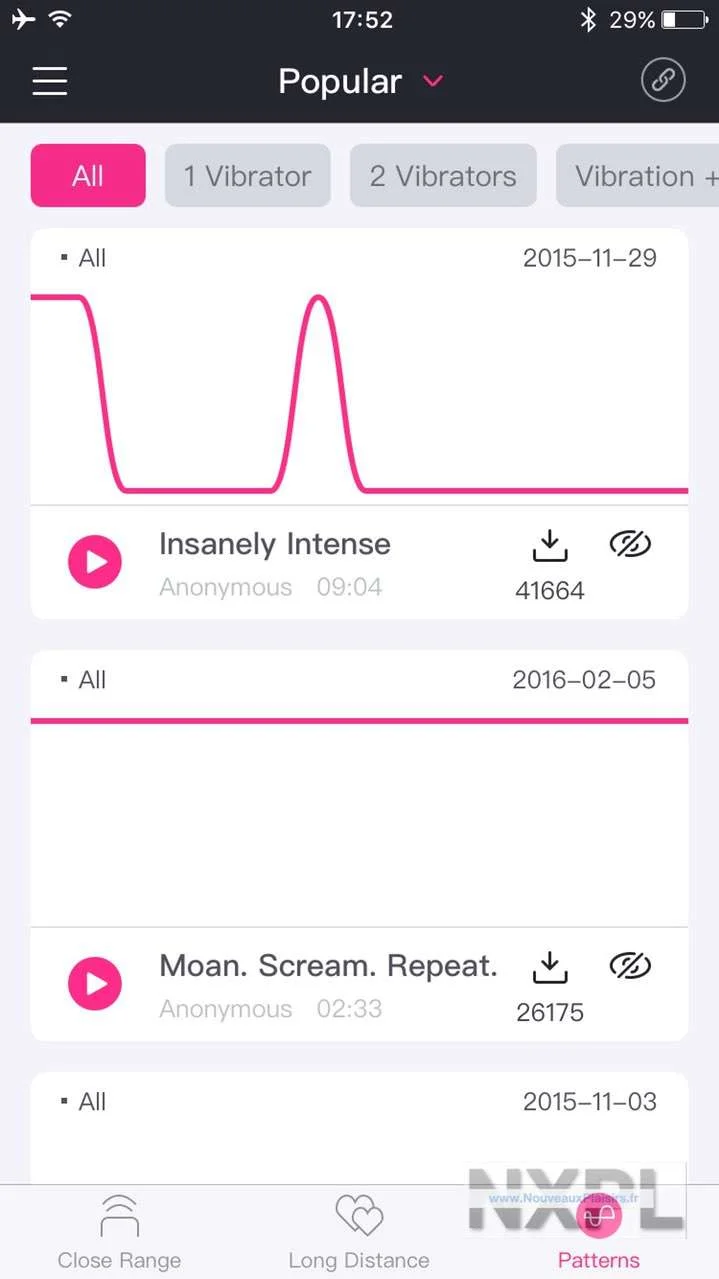Hide the Insanely Intense pattern
Viewport: 719px width, 1279px height.
630,544
